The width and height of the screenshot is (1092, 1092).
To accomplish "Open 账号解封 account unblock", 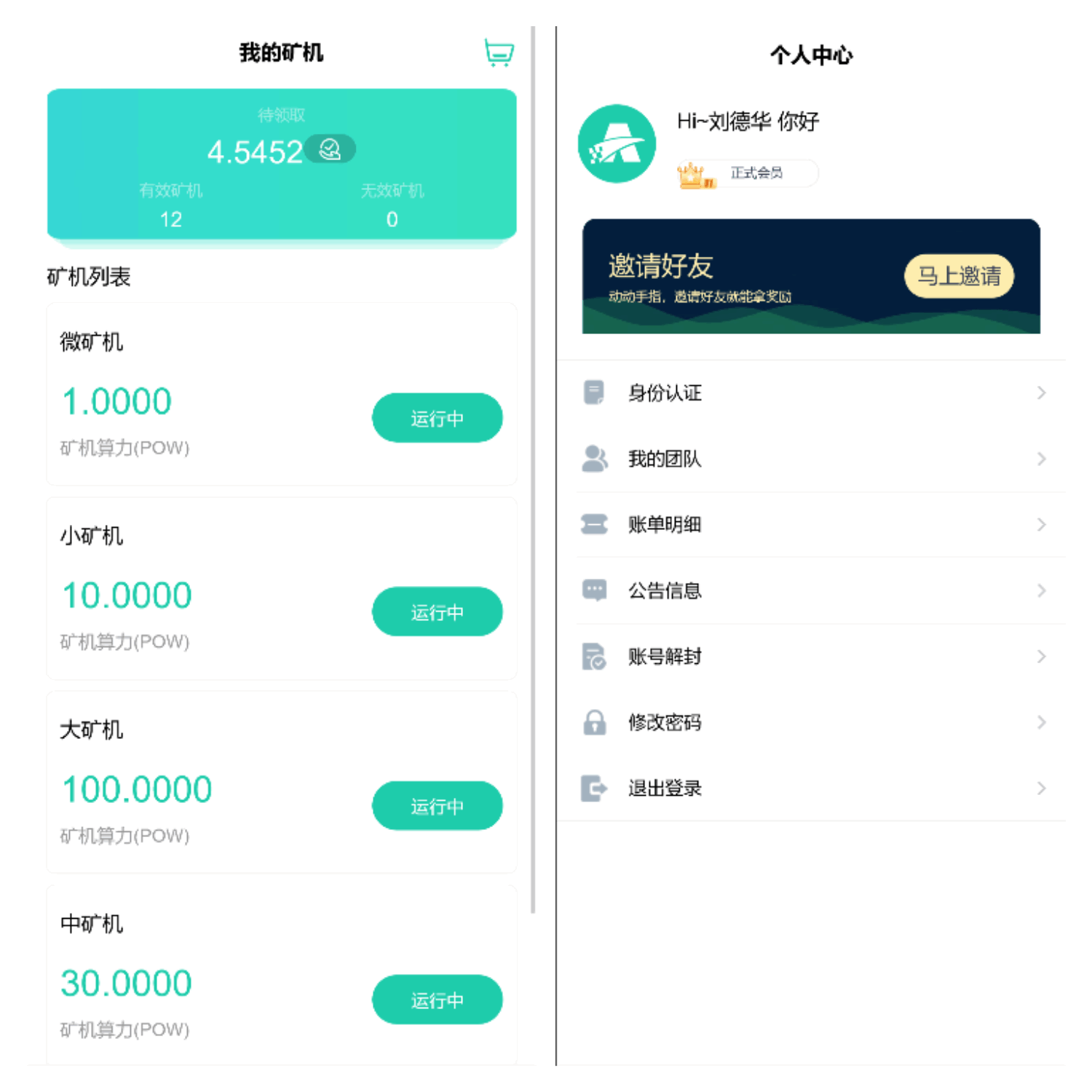I will point(812,657).
